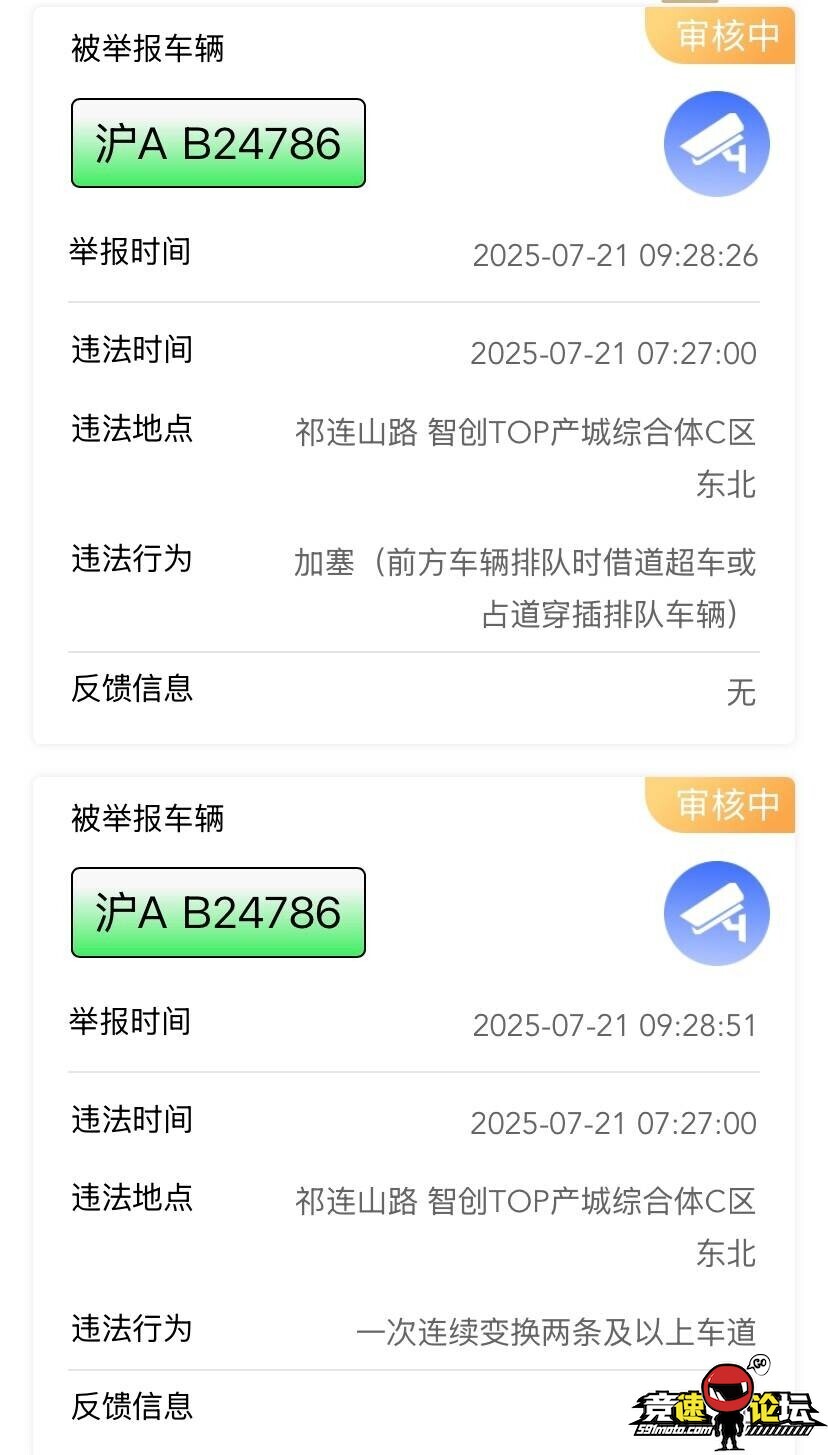The height and width of the screenshot is (1455, 828).
Task: Toggle the 反馈信息 field showing 无
Action: click(x=414, y=690)
